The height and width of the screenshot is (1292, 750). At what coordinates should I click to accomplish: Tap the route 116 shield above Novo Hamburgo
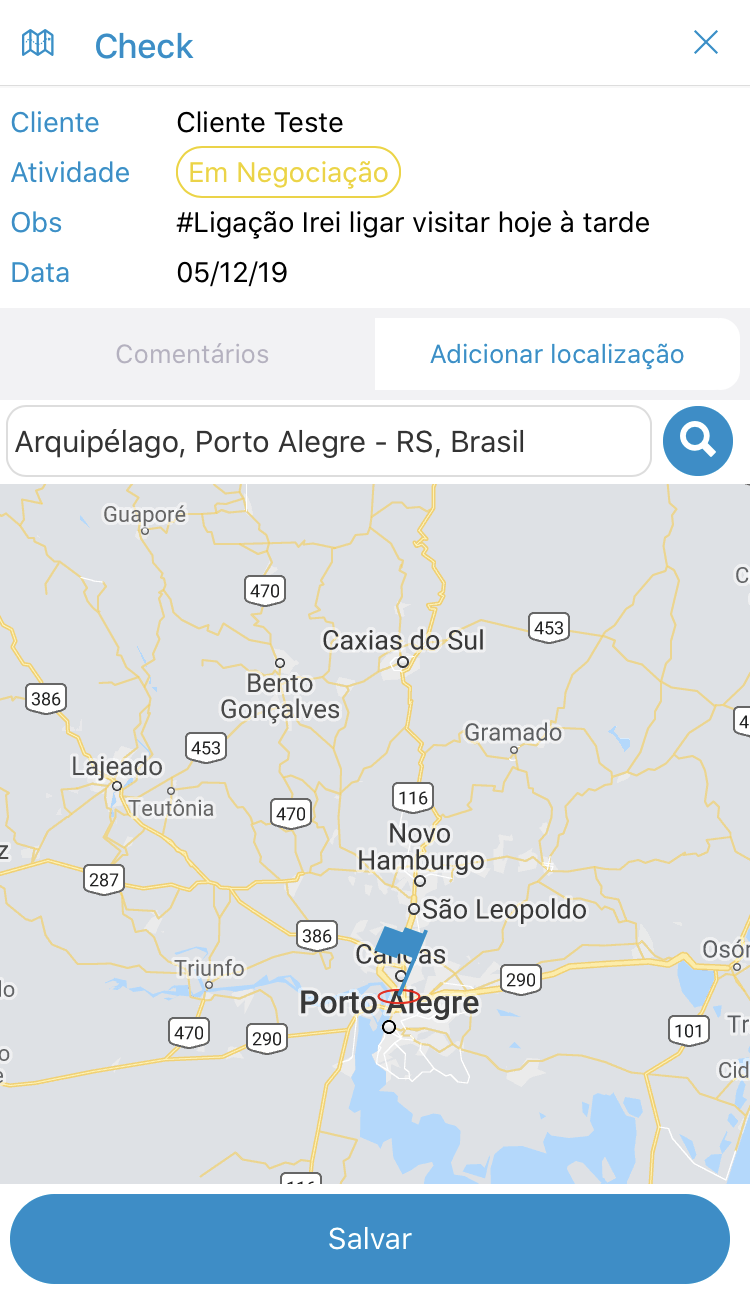(x=413, y=798)
